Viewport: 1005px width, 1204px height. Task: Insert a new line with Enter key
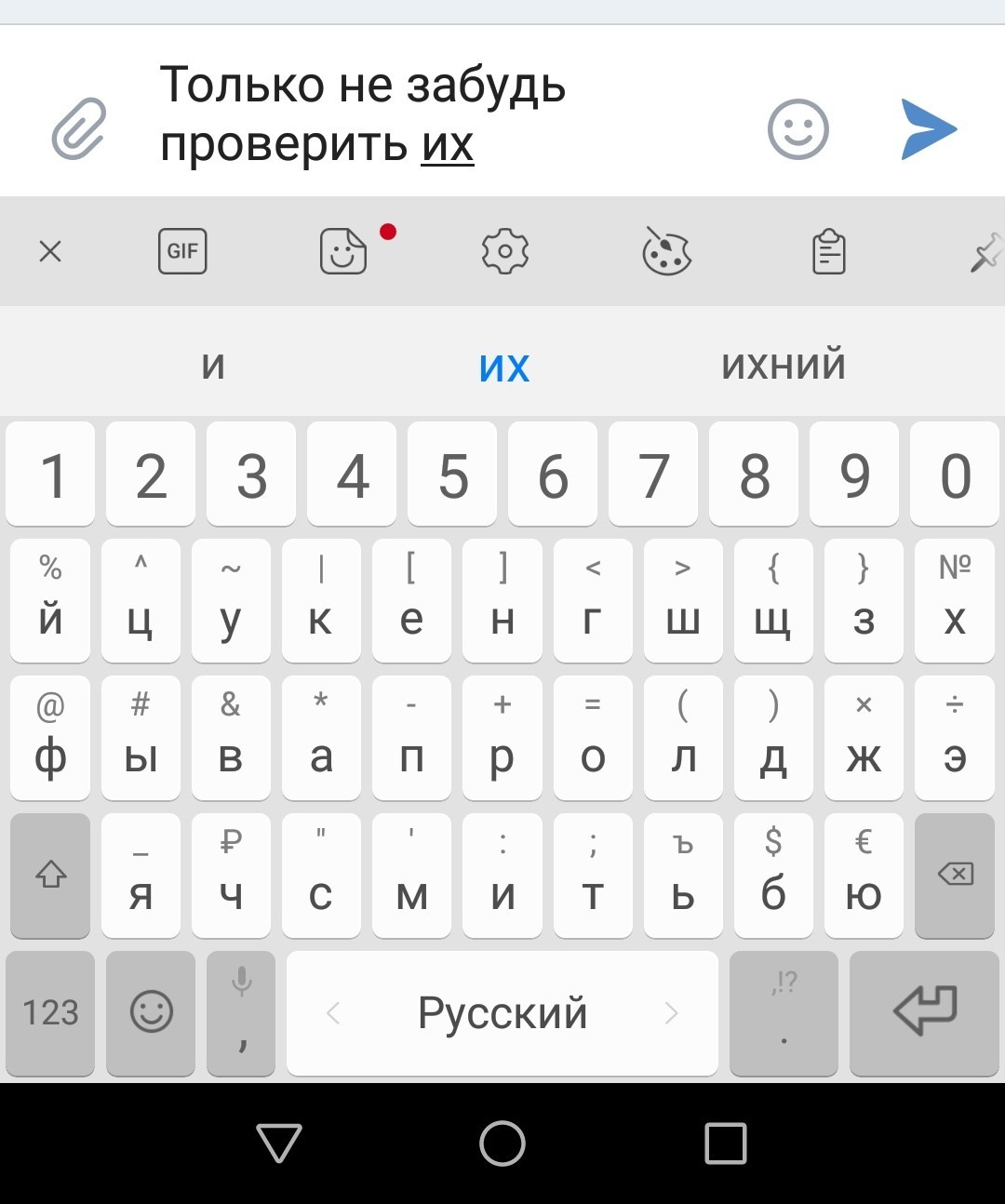925,1012
